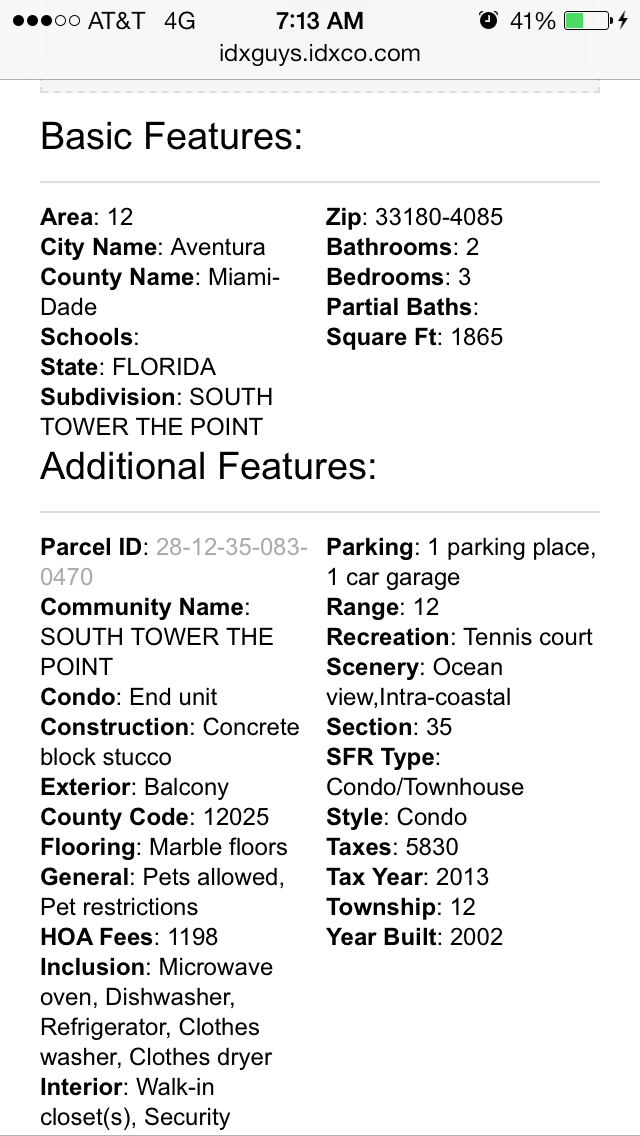This screenshot has width=640, height=1136.
Task: Tap the idxguys.idxco.com address bar
Action: pos(320,54)
